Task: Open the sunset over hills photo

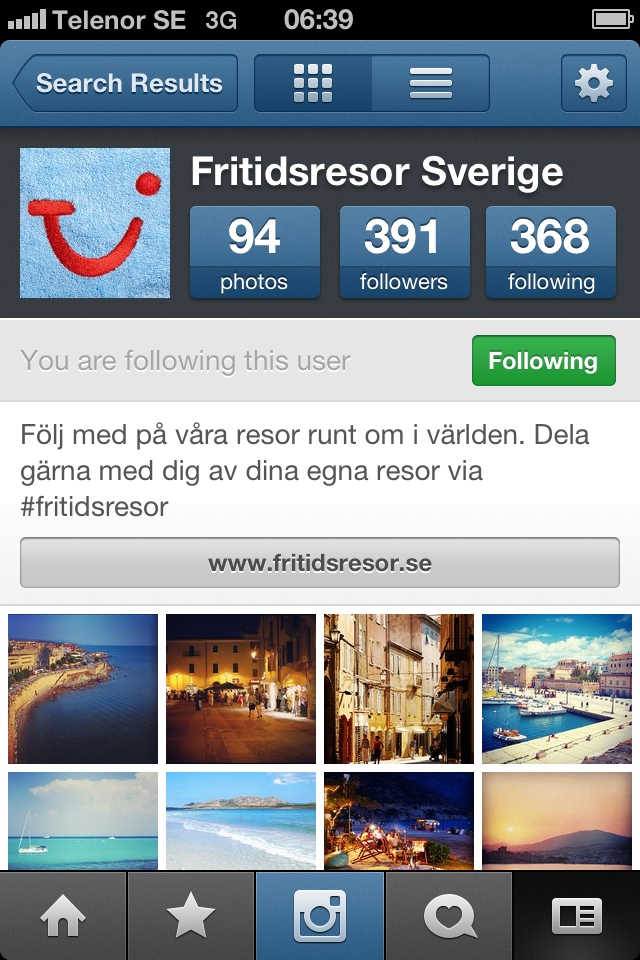Action: 557,821
